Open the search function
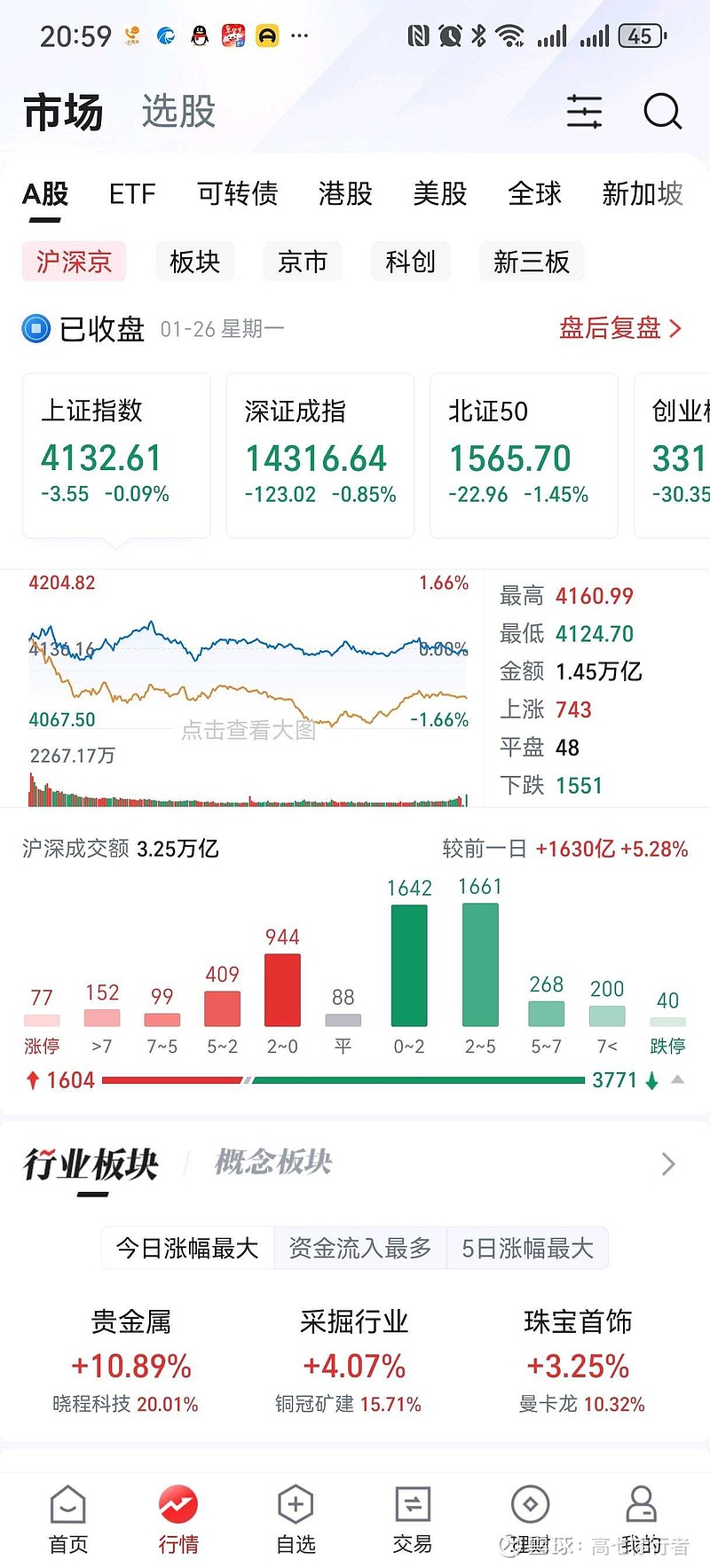Image resolution: width=710 pixels, height=1568 pixels. click(x=662, y=112)
